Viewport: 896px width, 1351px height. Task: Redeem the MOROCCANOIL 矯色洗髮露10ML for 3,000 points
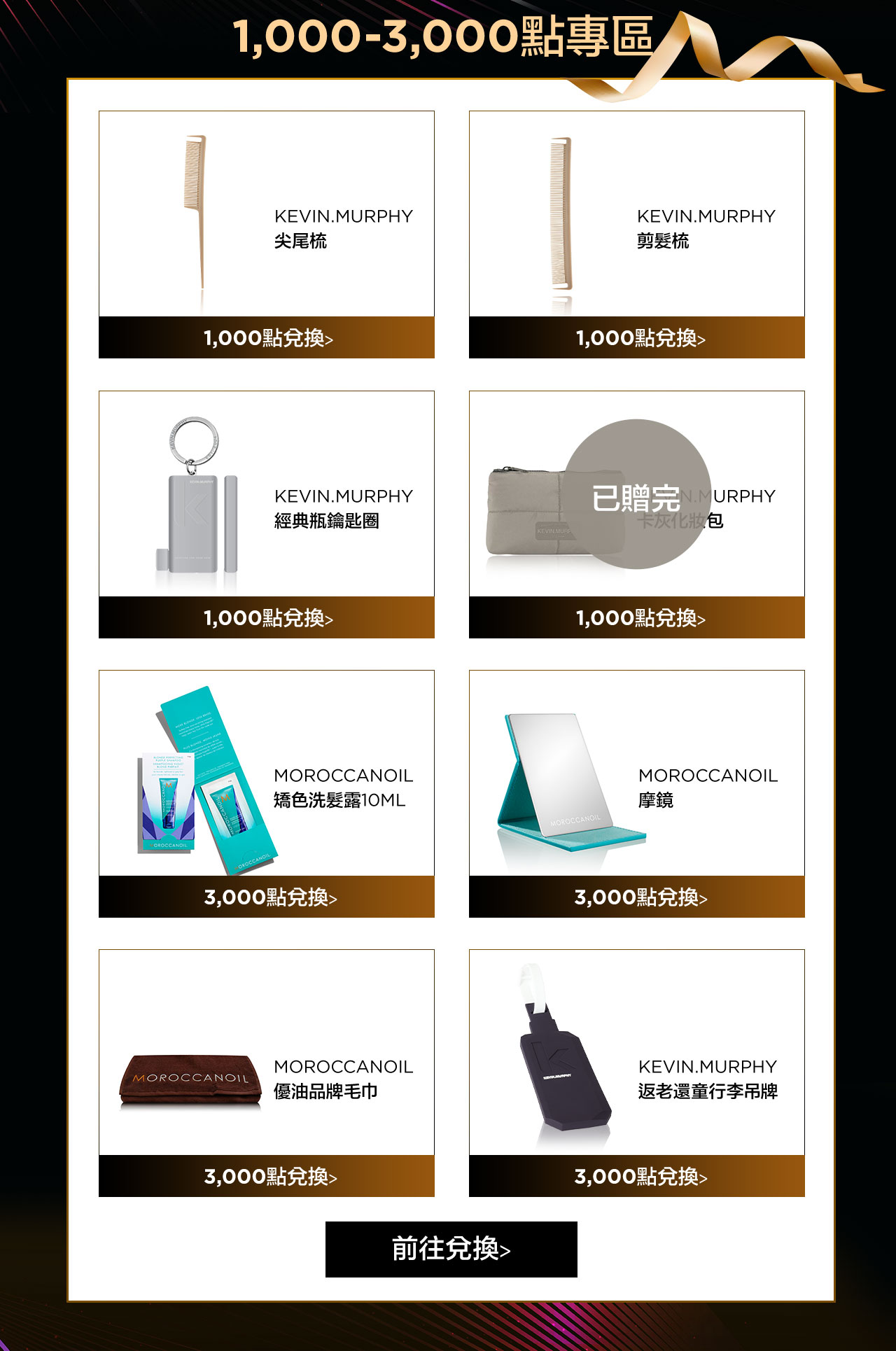(x=267, y=897)
